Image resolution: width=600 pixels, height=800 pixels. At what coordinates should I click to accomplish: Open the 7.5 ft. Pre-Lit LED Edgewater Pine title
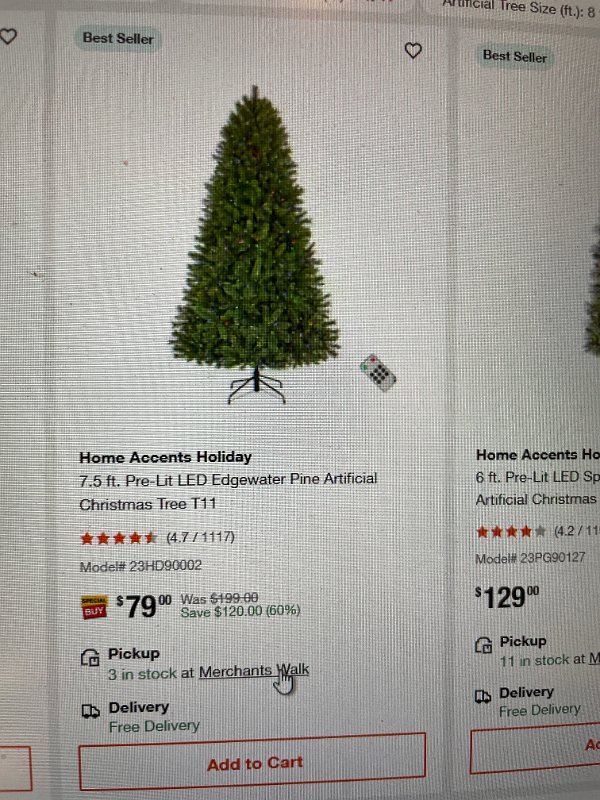pos(228,491)
